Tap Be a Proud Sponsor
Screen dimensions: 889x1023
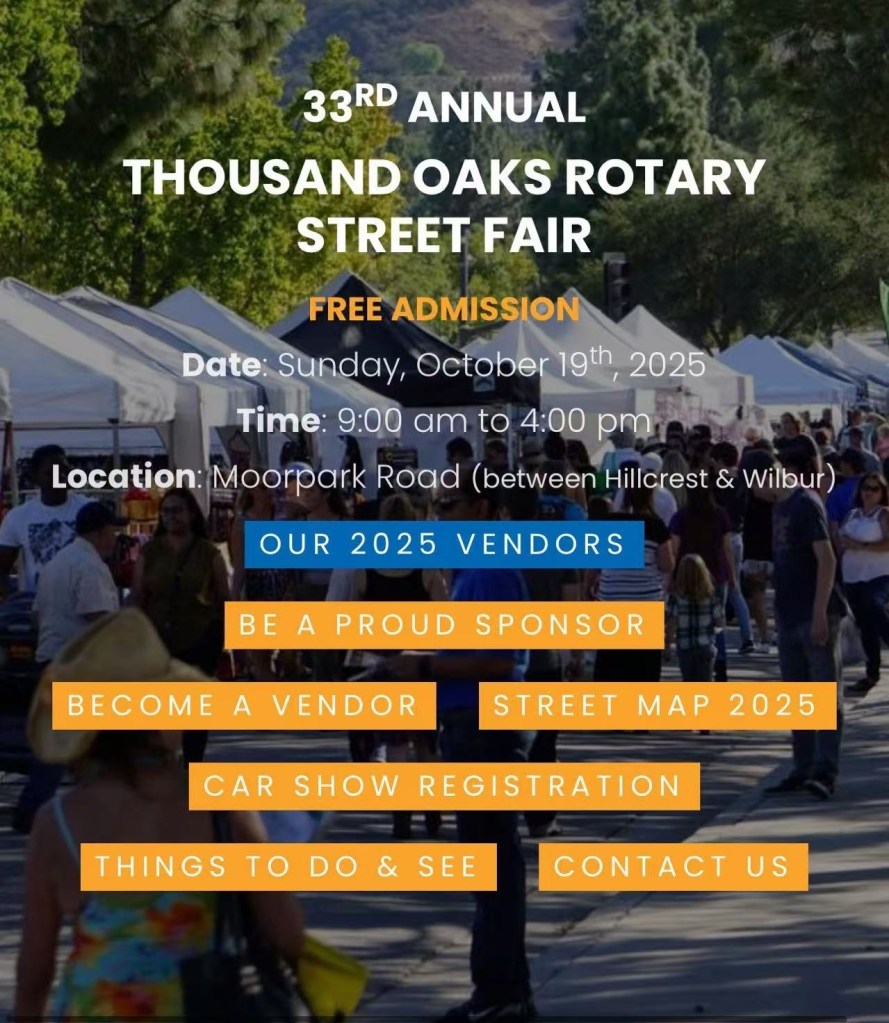pos(443,625)
